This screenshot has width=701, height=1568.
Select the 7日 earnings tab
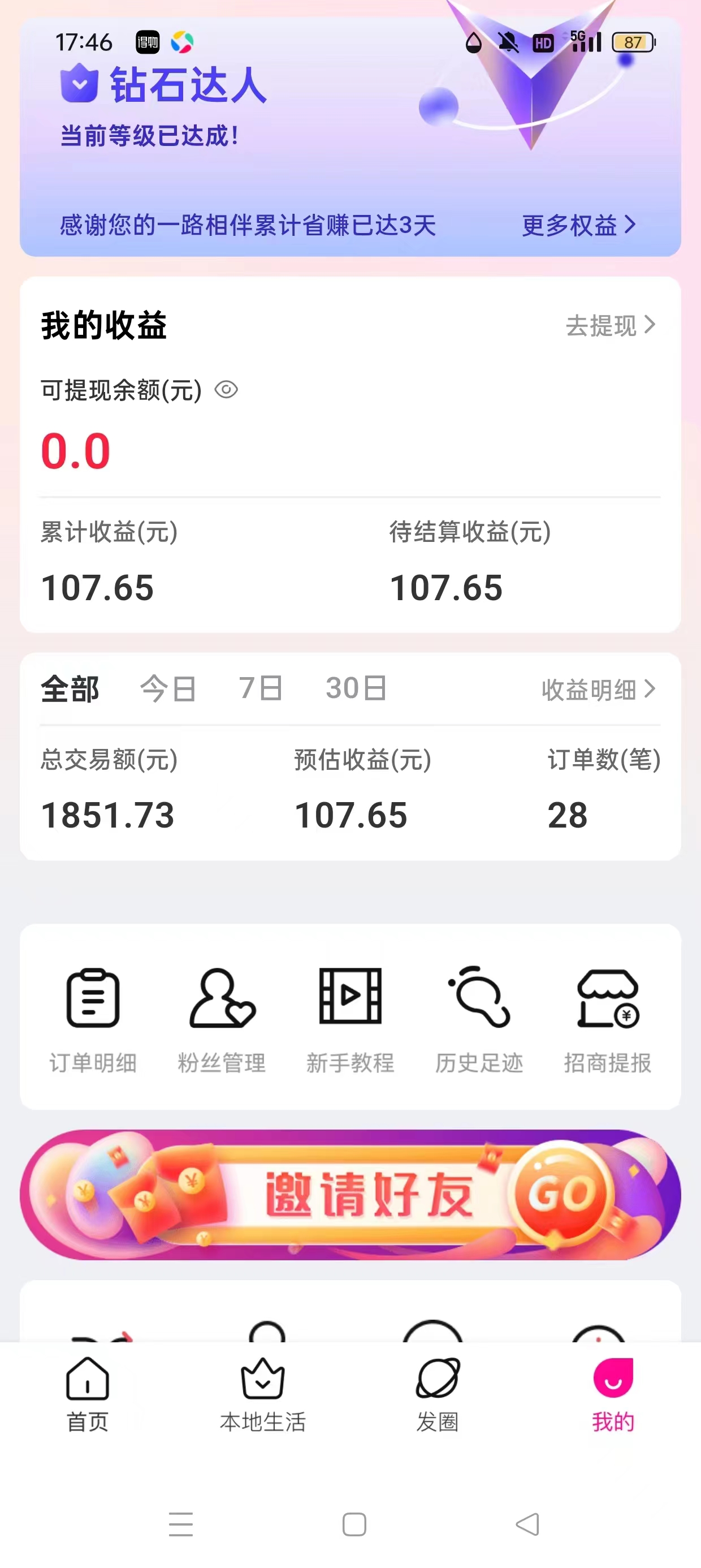pyautogui.click(x=261, y=689)
